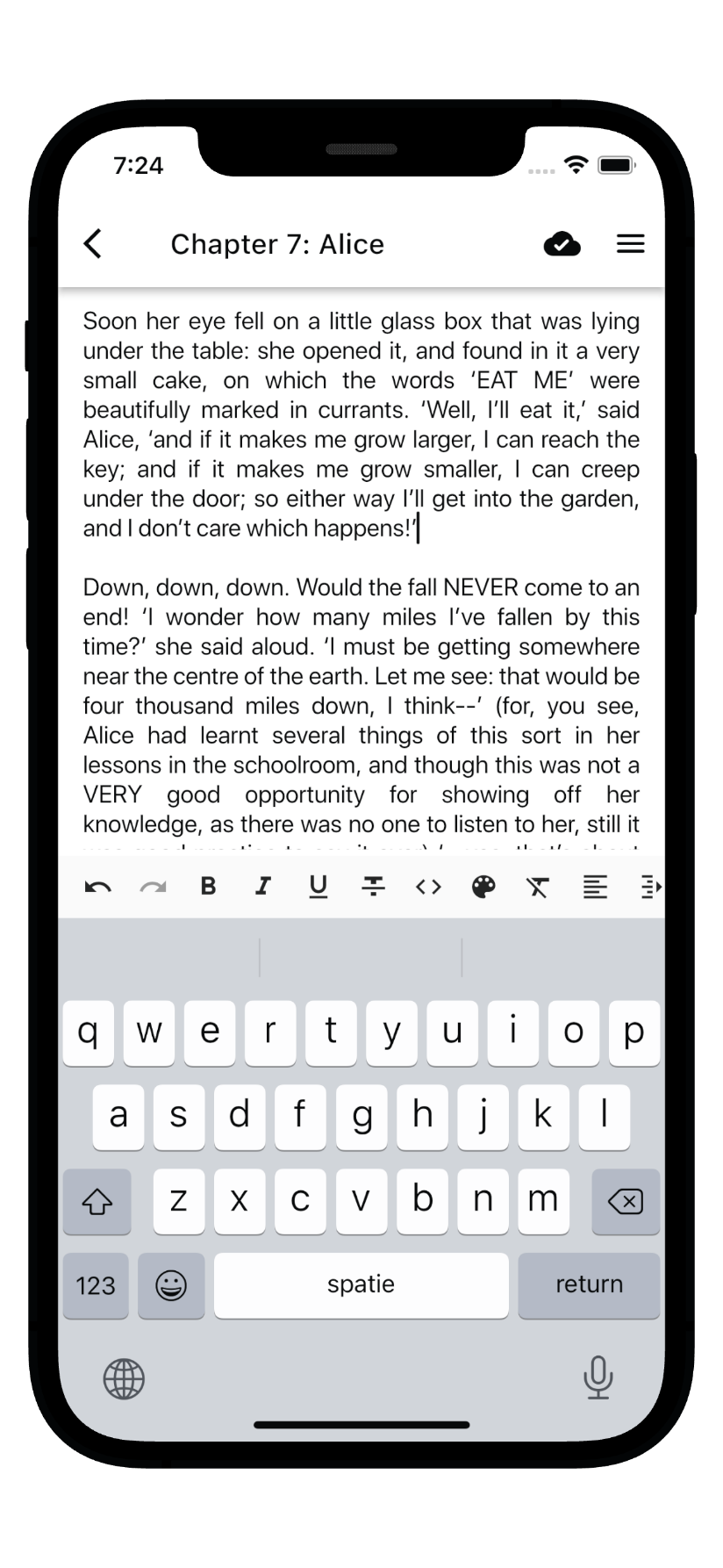
Task: Redo the undone edit
Action: tap(153, 887)
